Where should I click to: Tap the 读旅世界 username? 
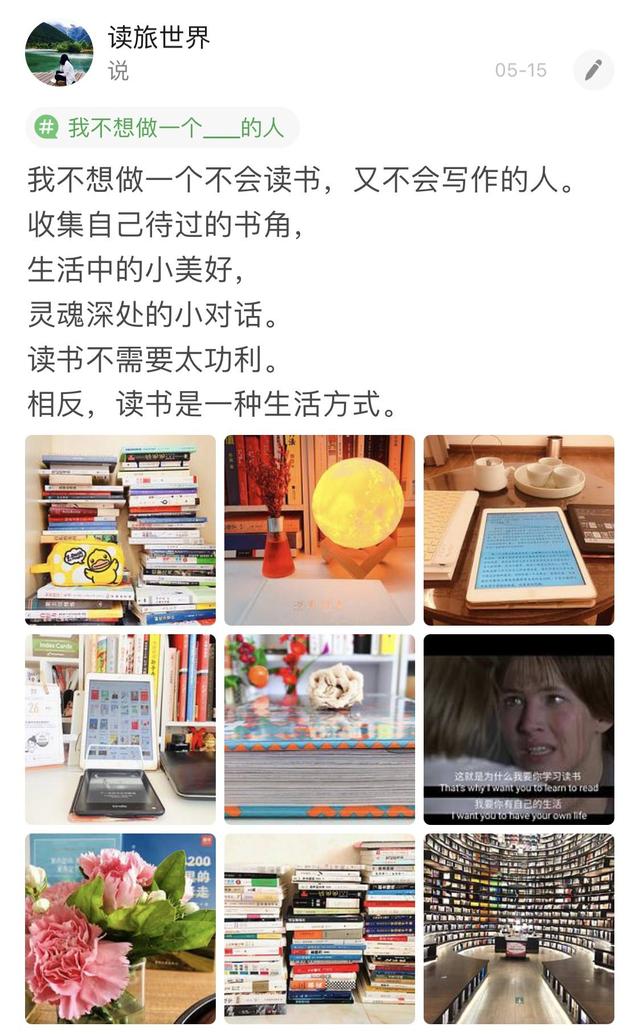pos(159,38)
